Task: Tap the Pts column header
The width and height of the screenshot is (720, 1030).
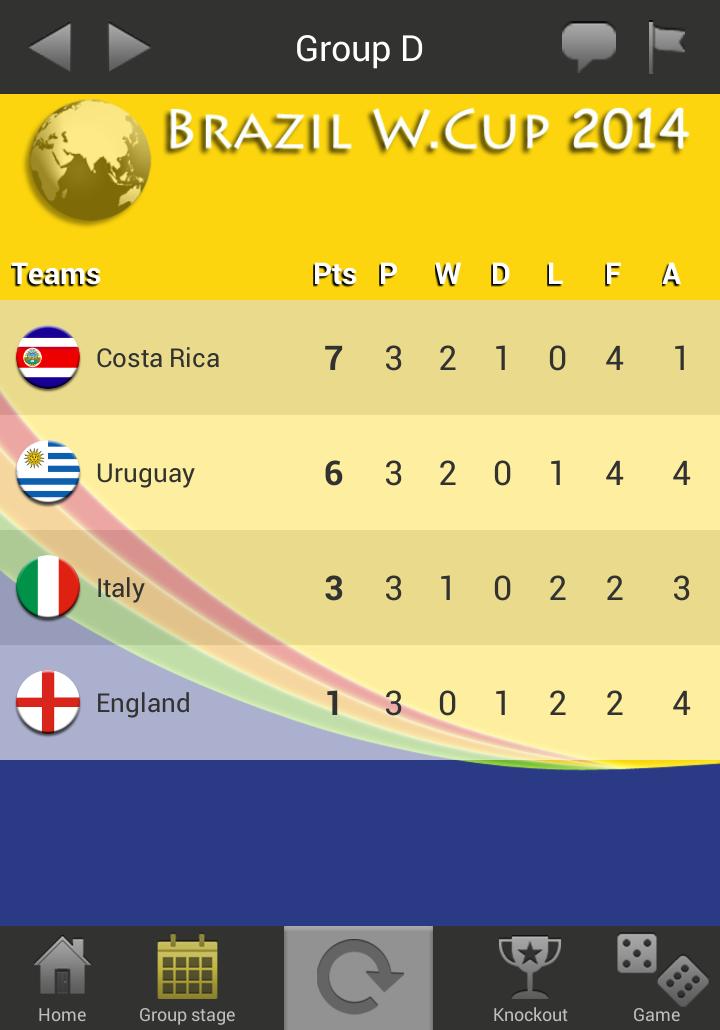Action: [x=333, y=273]
